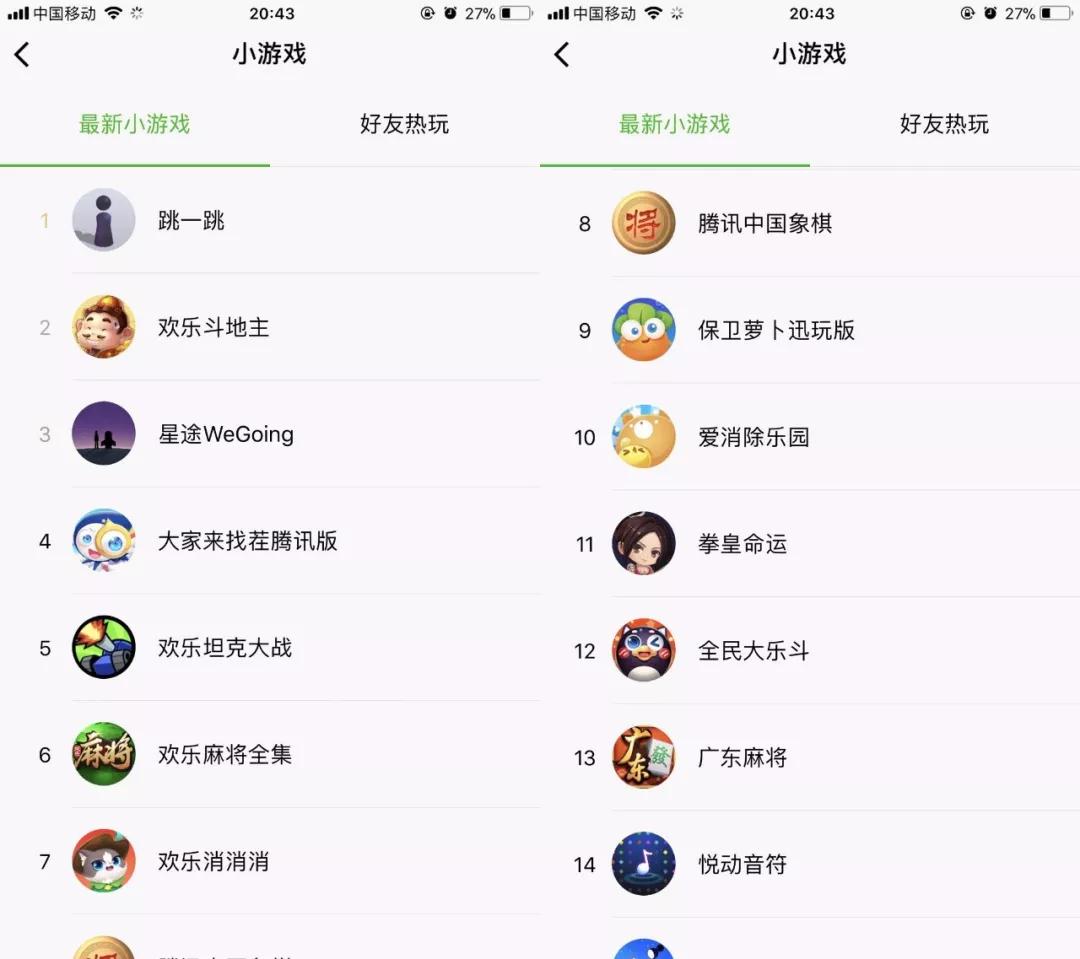Open 拳皇命运 from the ranking
Viewport: 1080px width, 959px height.
[742, 544]
